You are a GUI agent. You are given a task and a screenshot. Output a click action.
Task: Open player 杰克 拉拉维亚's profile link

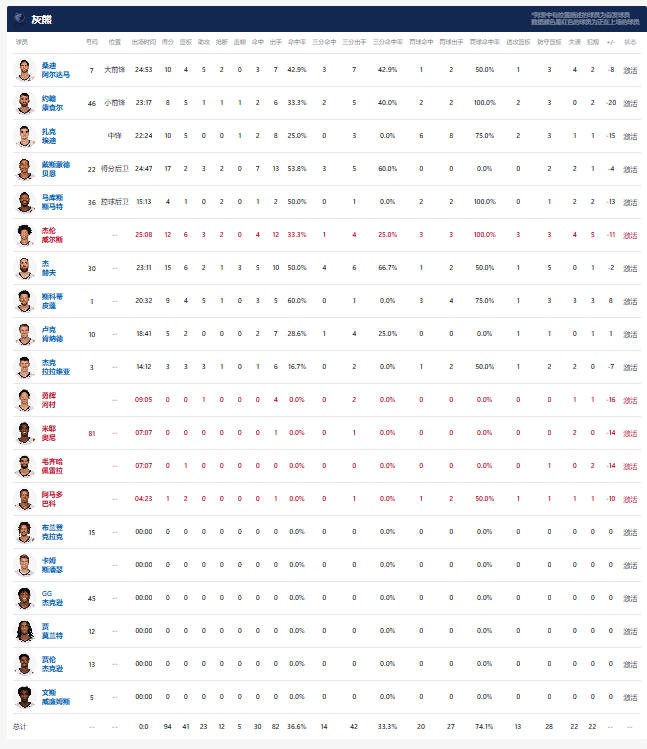click(x=54, y=367)
